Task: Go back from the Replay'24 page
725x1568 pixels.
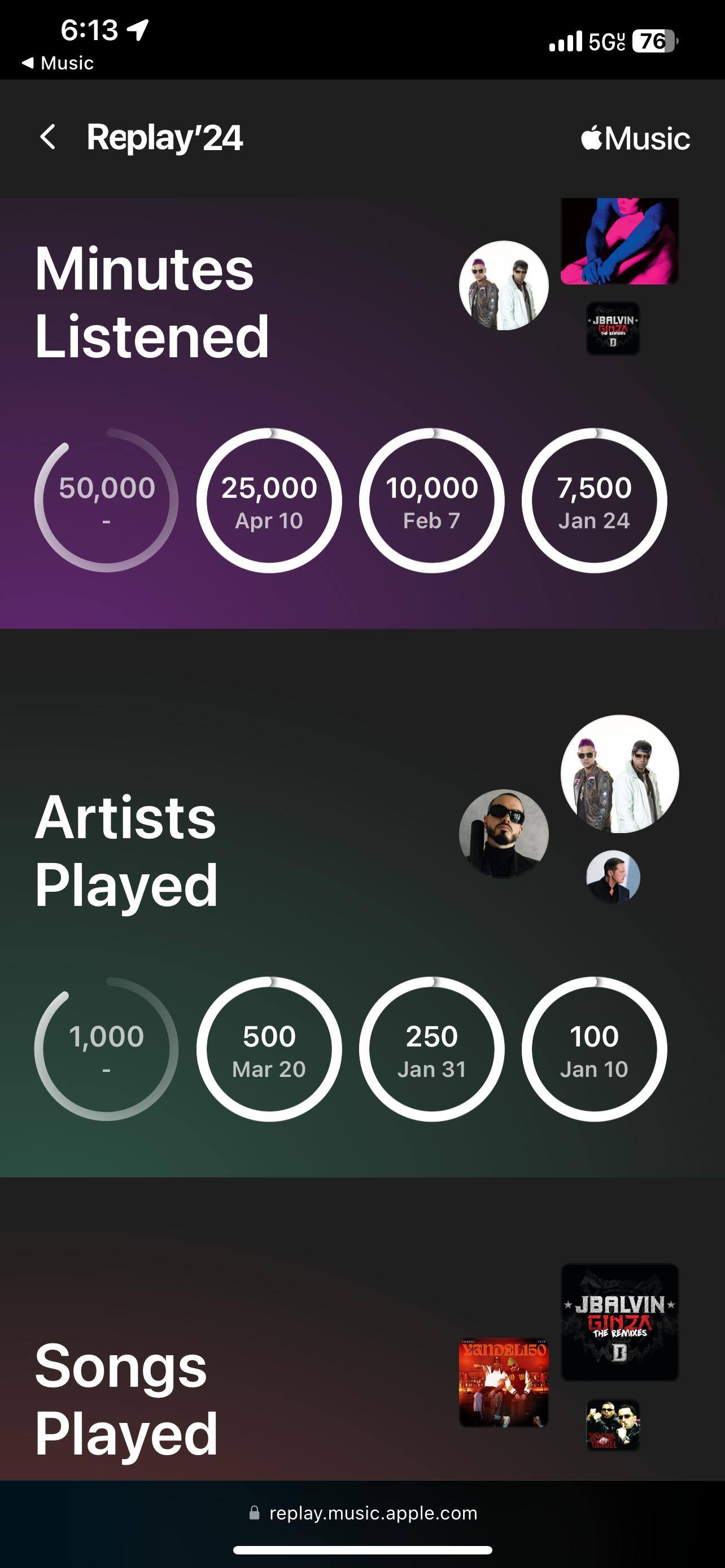Action: tap(48, 137)
